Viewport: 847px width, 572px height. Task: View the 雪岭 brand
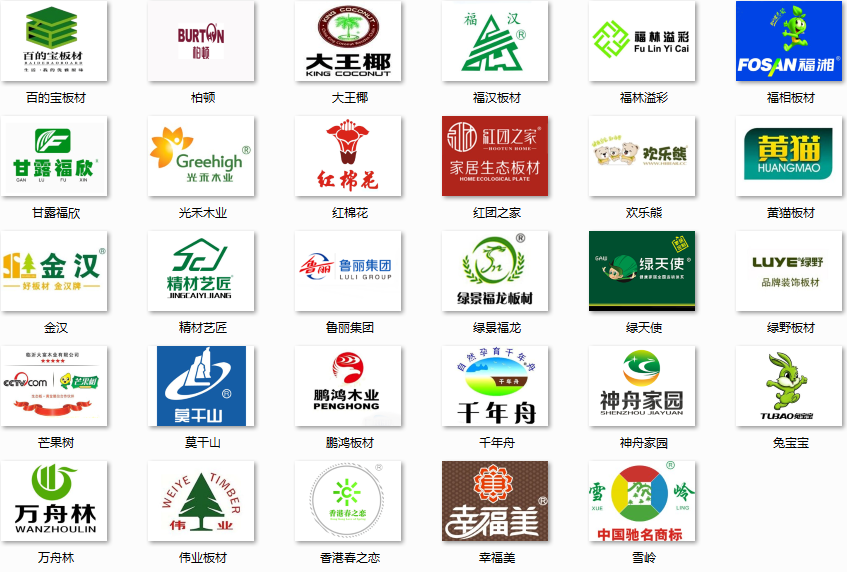coord(642,502)
